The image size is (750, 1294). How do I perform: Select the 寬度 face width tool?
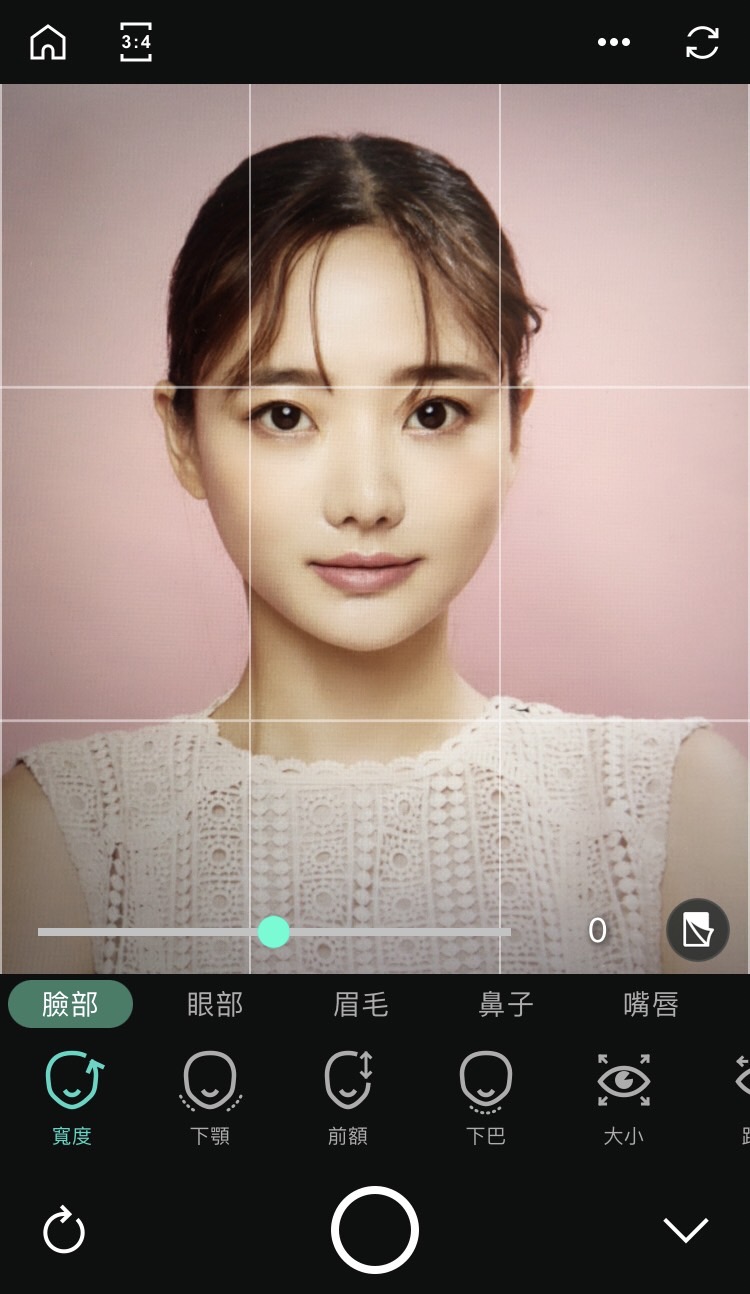pyautogui.click(x=69, y=1097)
